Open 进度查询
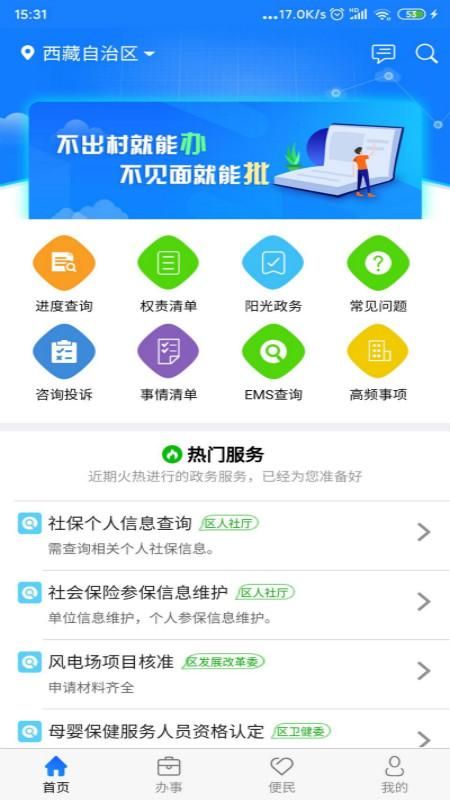This screenshot has height=800, width=450. point(64,274)
